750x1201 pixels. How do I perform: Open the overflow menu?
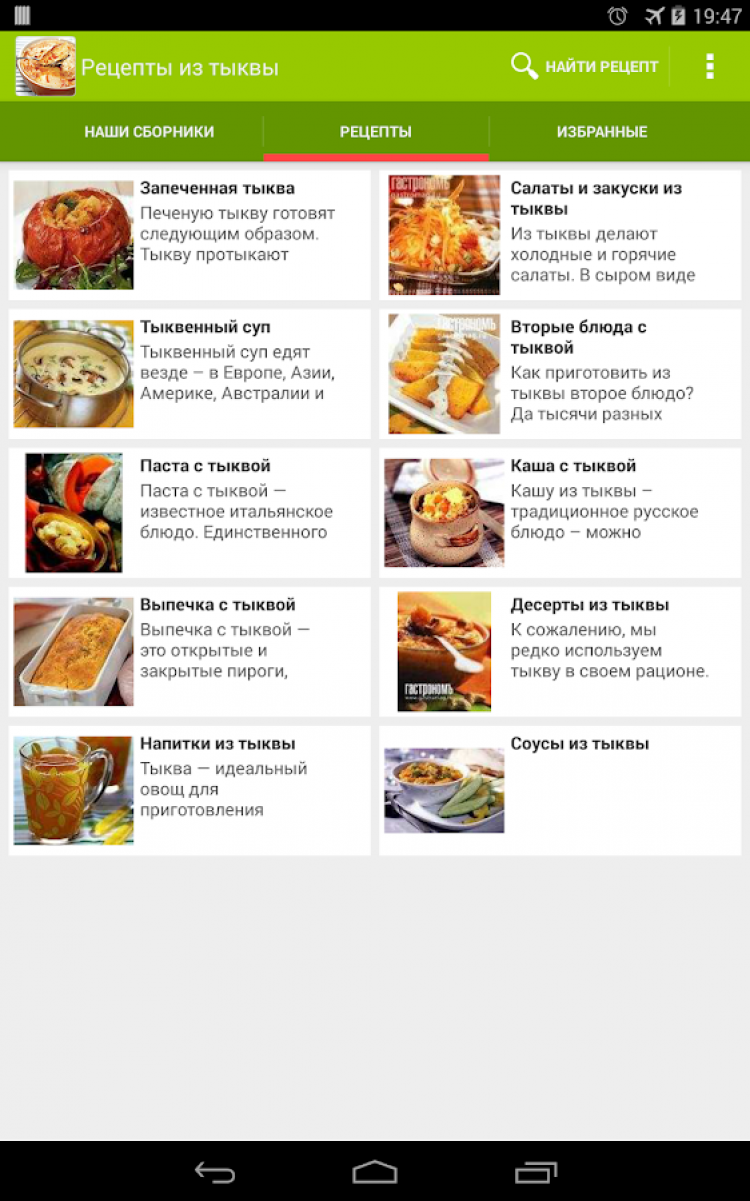click(709, 67)
